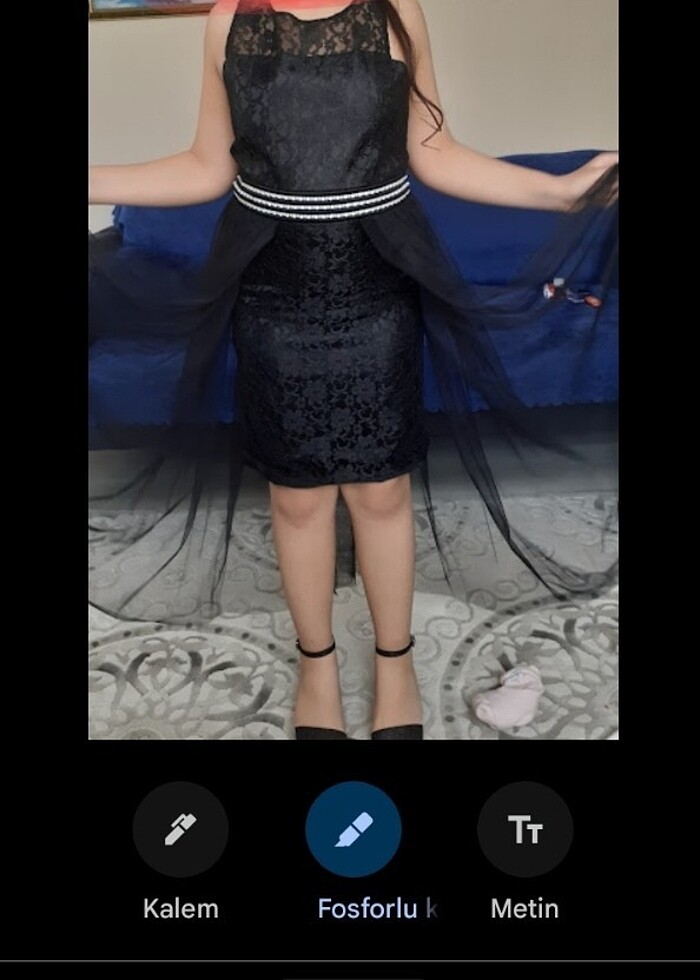Choose the Fosforlu kalem highlighter tool

(353, 829)
